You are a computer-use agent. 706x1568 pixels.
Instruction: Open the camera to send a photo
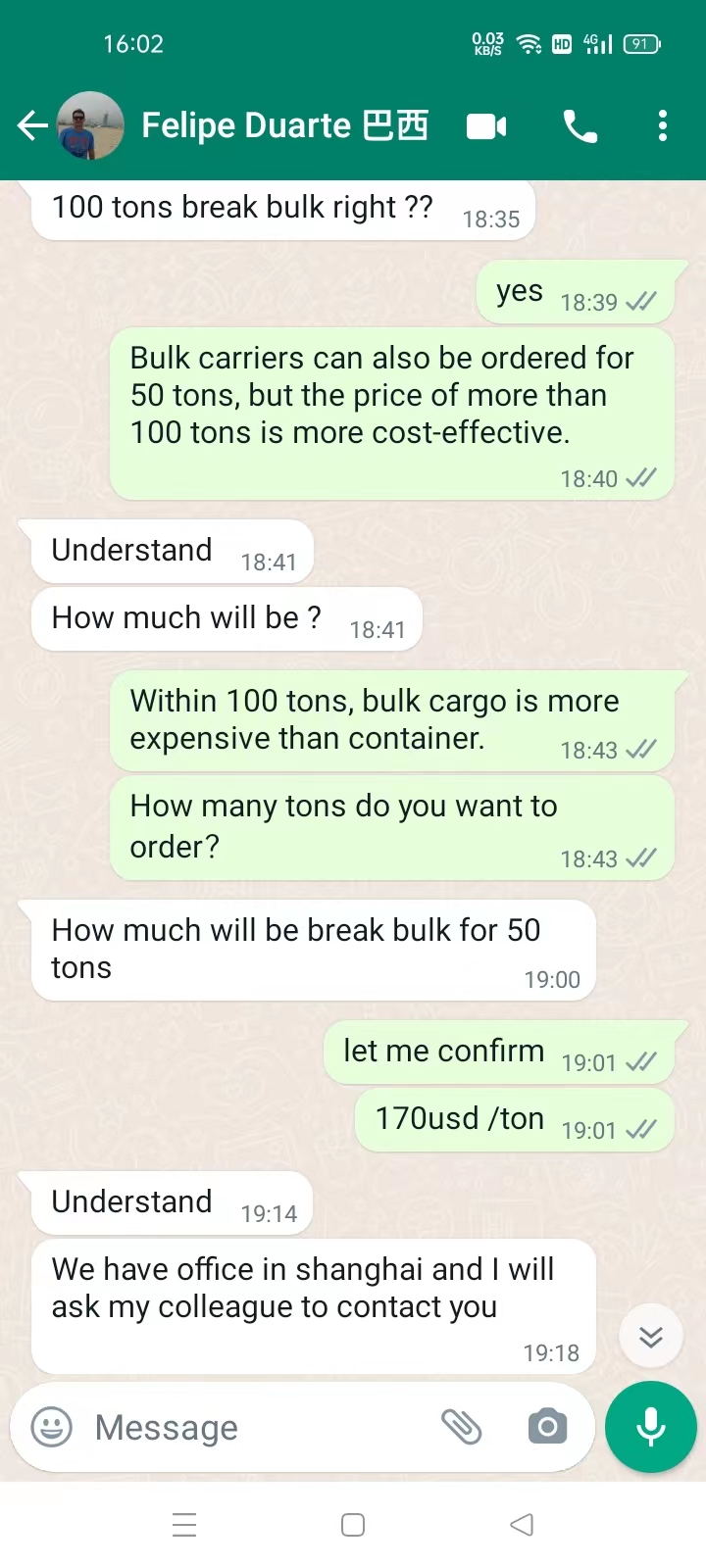click(x=547, y=1427)
